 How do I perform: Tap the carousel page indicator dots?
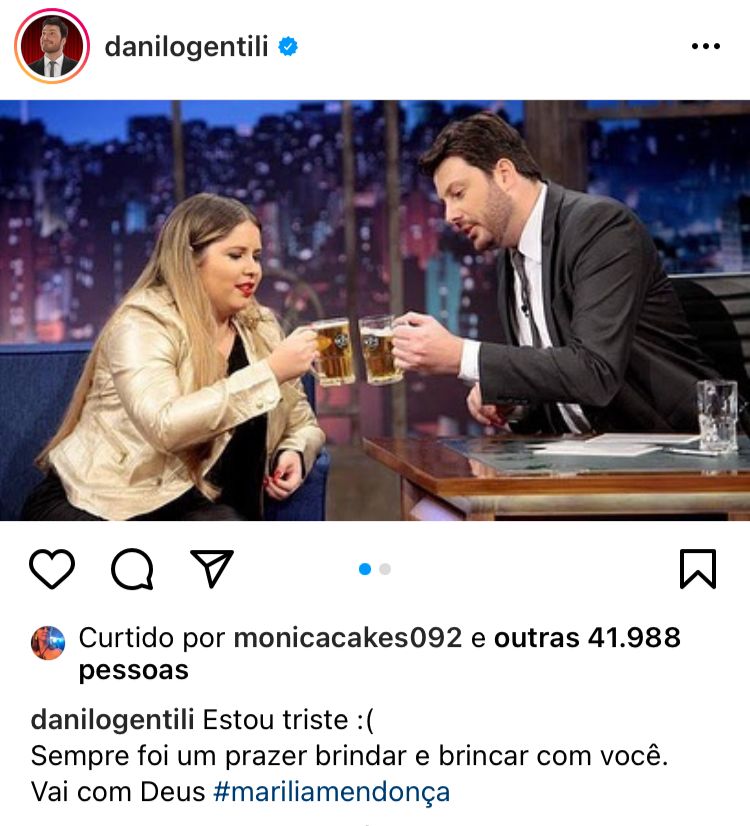375,569
